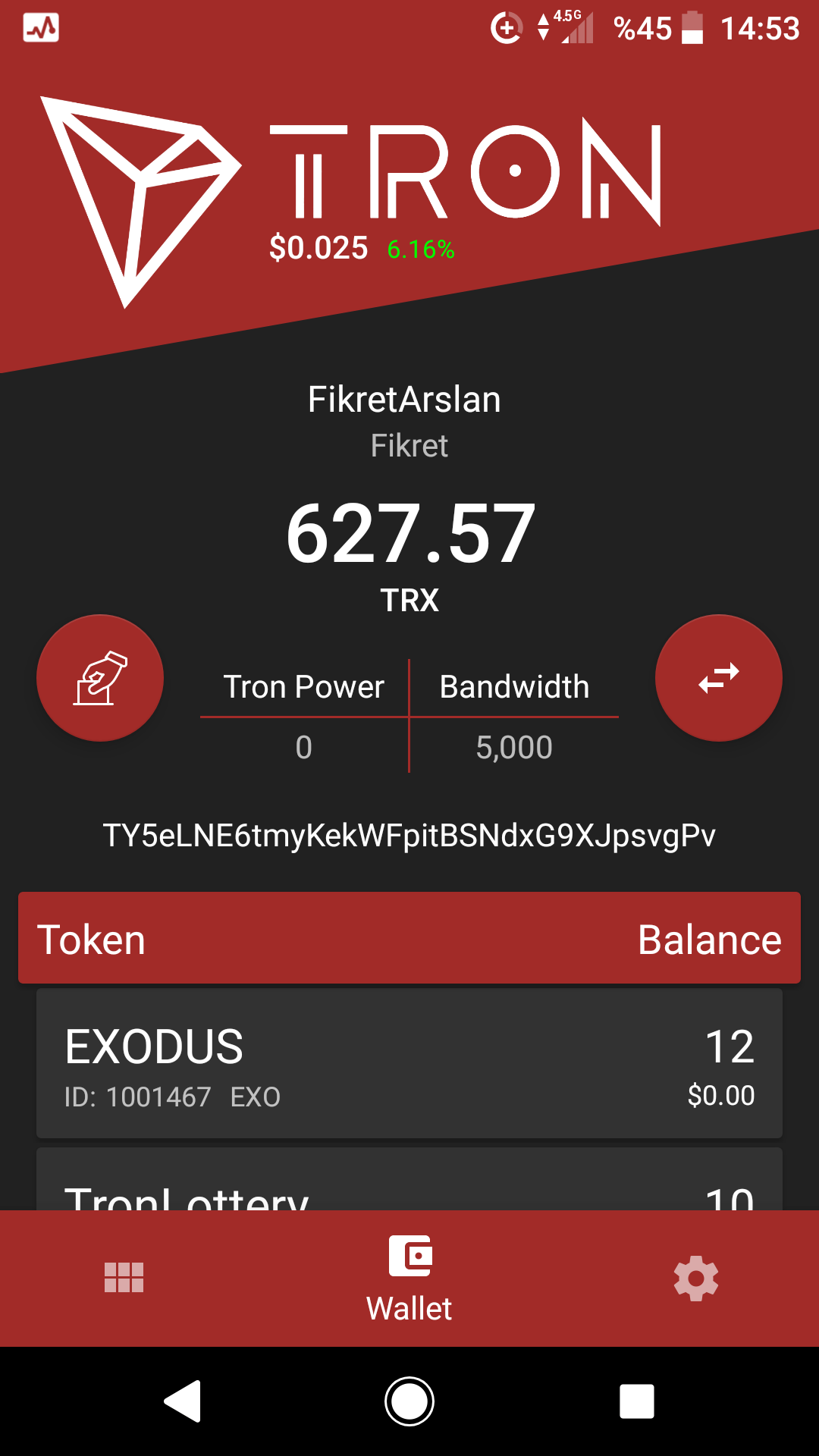Tap the wallet address TY5eLNE6tmyKekWFpitBSNdxG9XJpsvgPv
Image resolution: width=819 pixels, height=1456 pixels.
(409, 836)
